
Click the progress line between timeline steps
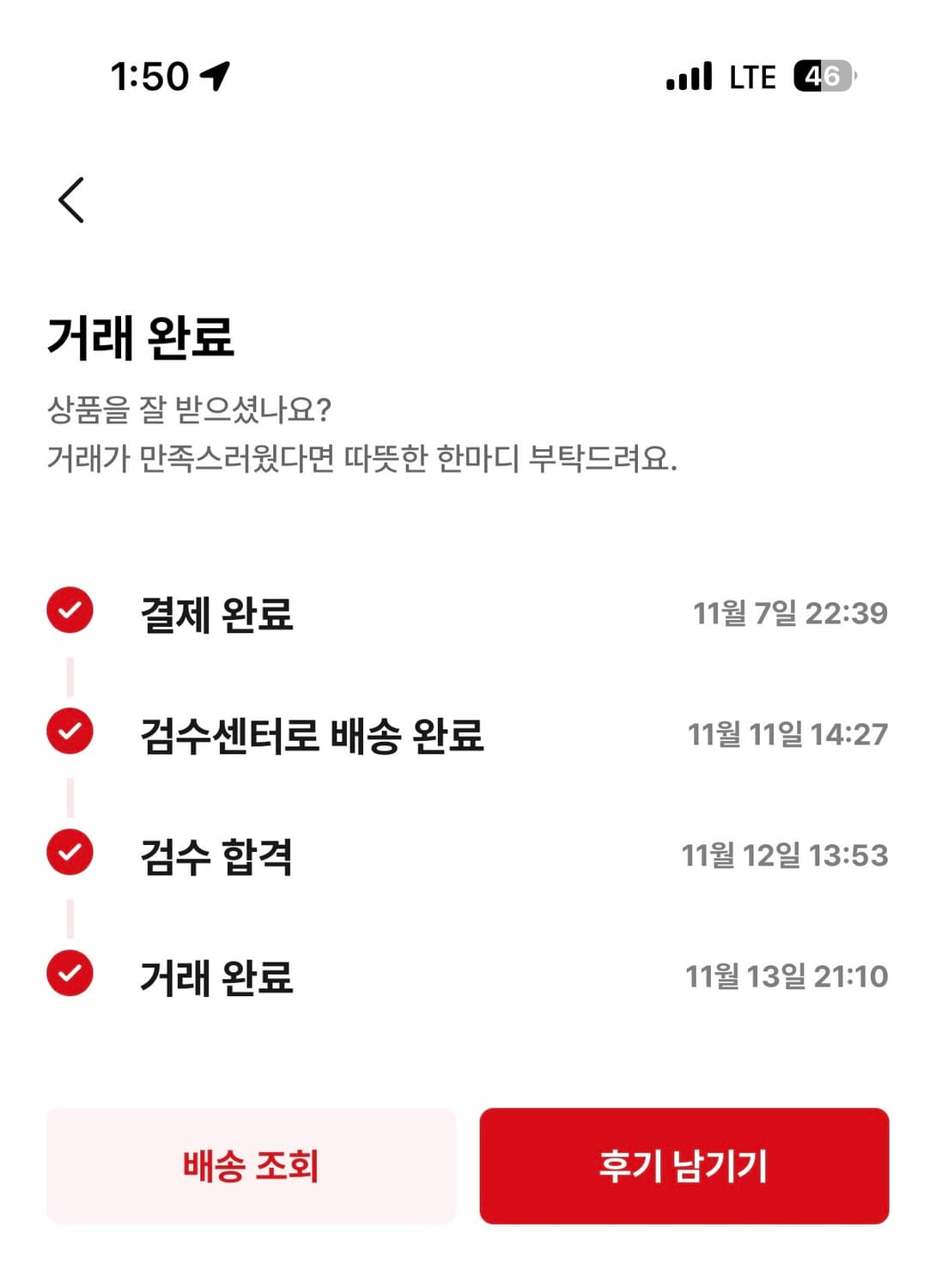[69, 675]
